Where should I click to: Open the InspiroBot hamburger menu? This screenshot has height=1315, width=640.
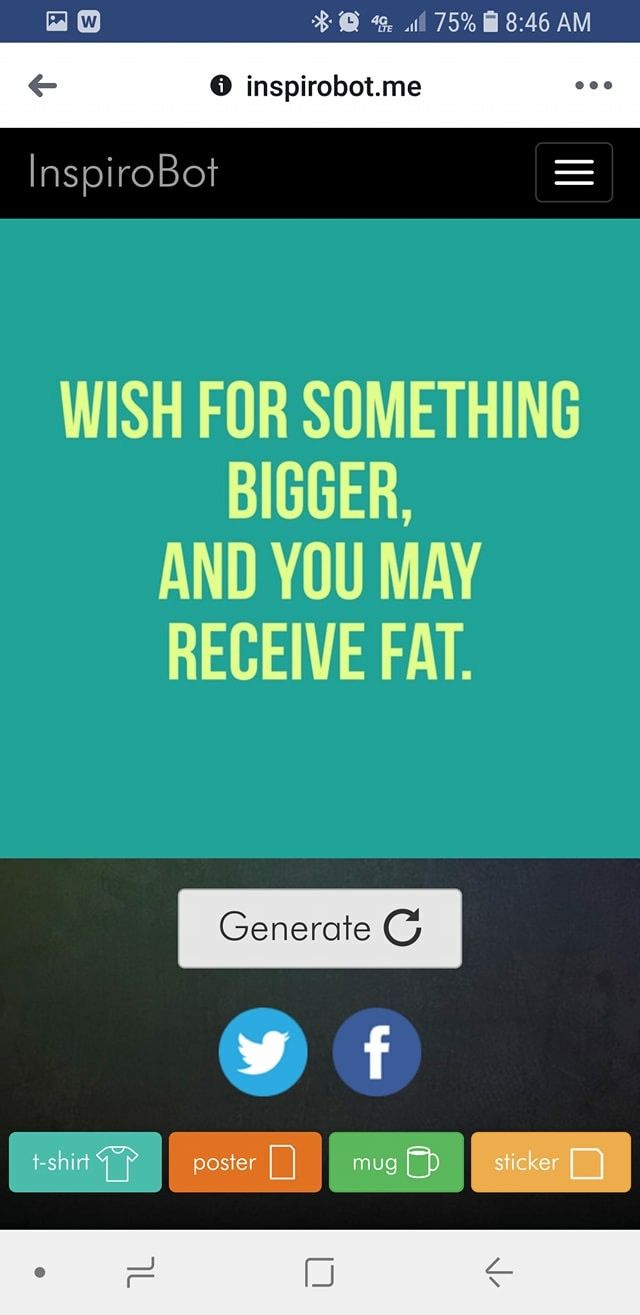coord(574,173)
